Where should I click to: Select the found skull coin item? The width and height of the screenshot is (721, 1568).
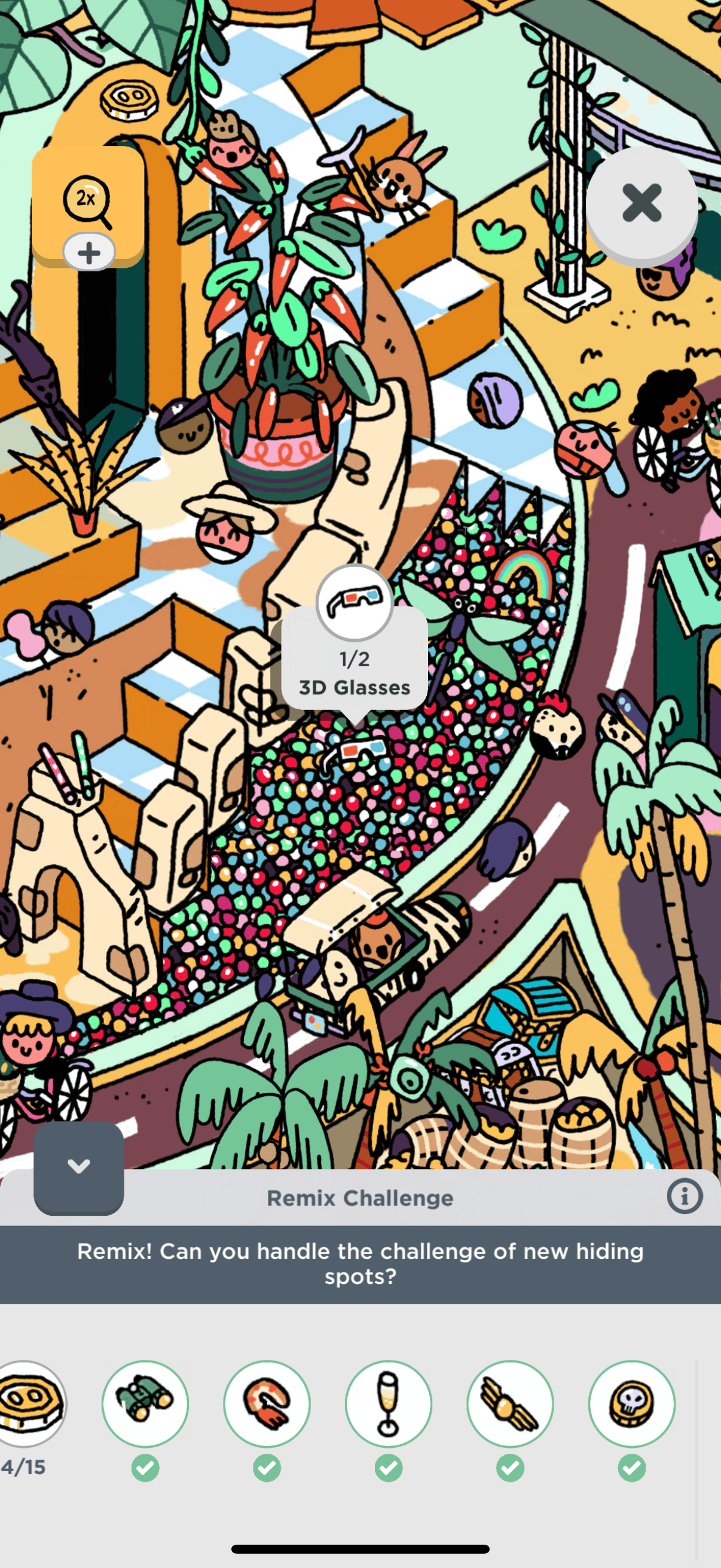click(x=631, y=1404)
